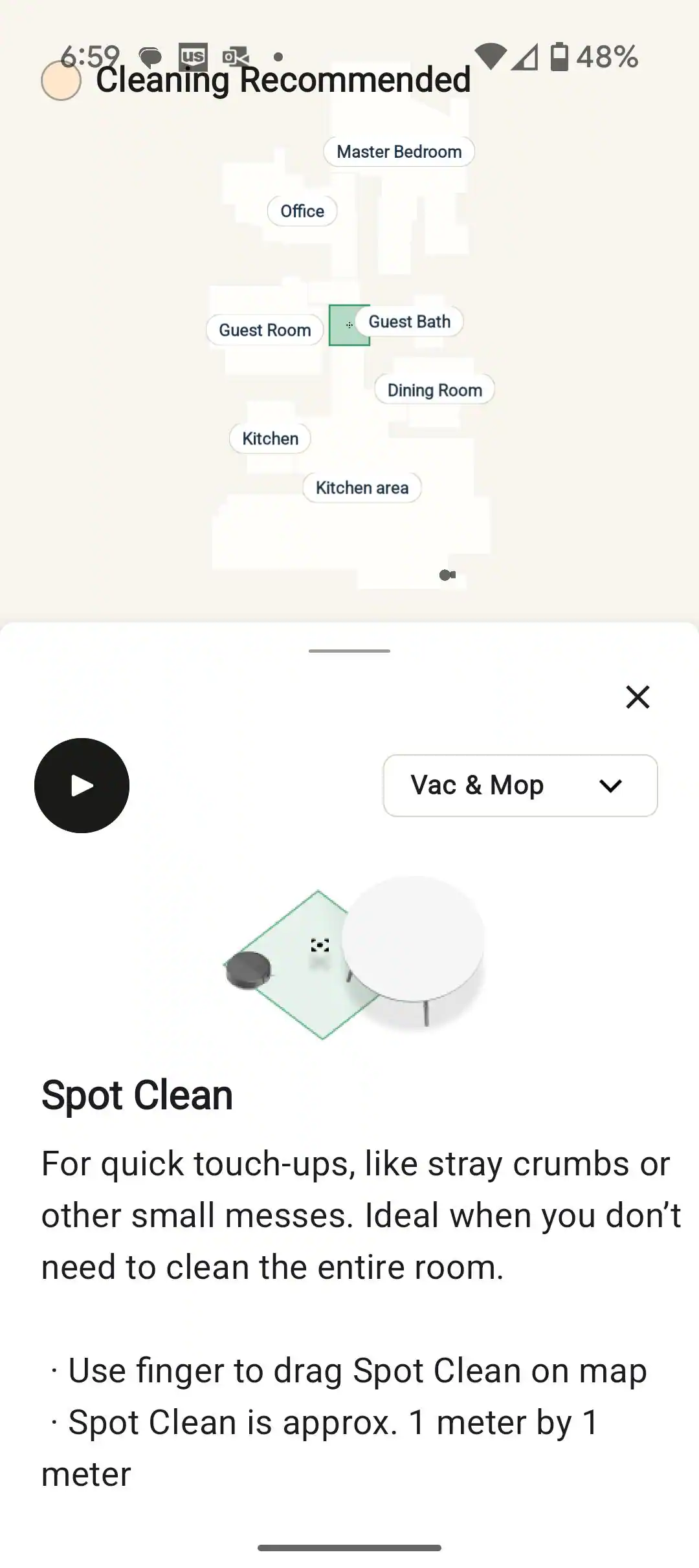Select the Kitchen room label
The height and width of the screenshot is (1568, 699).
pos(270,439)
